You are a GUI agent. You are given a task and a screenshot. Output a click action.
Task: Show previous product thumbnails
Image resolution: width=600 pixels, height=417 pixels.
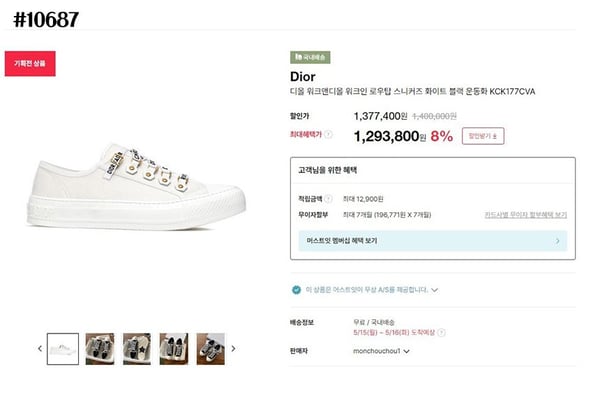click(x=41, y=349)
